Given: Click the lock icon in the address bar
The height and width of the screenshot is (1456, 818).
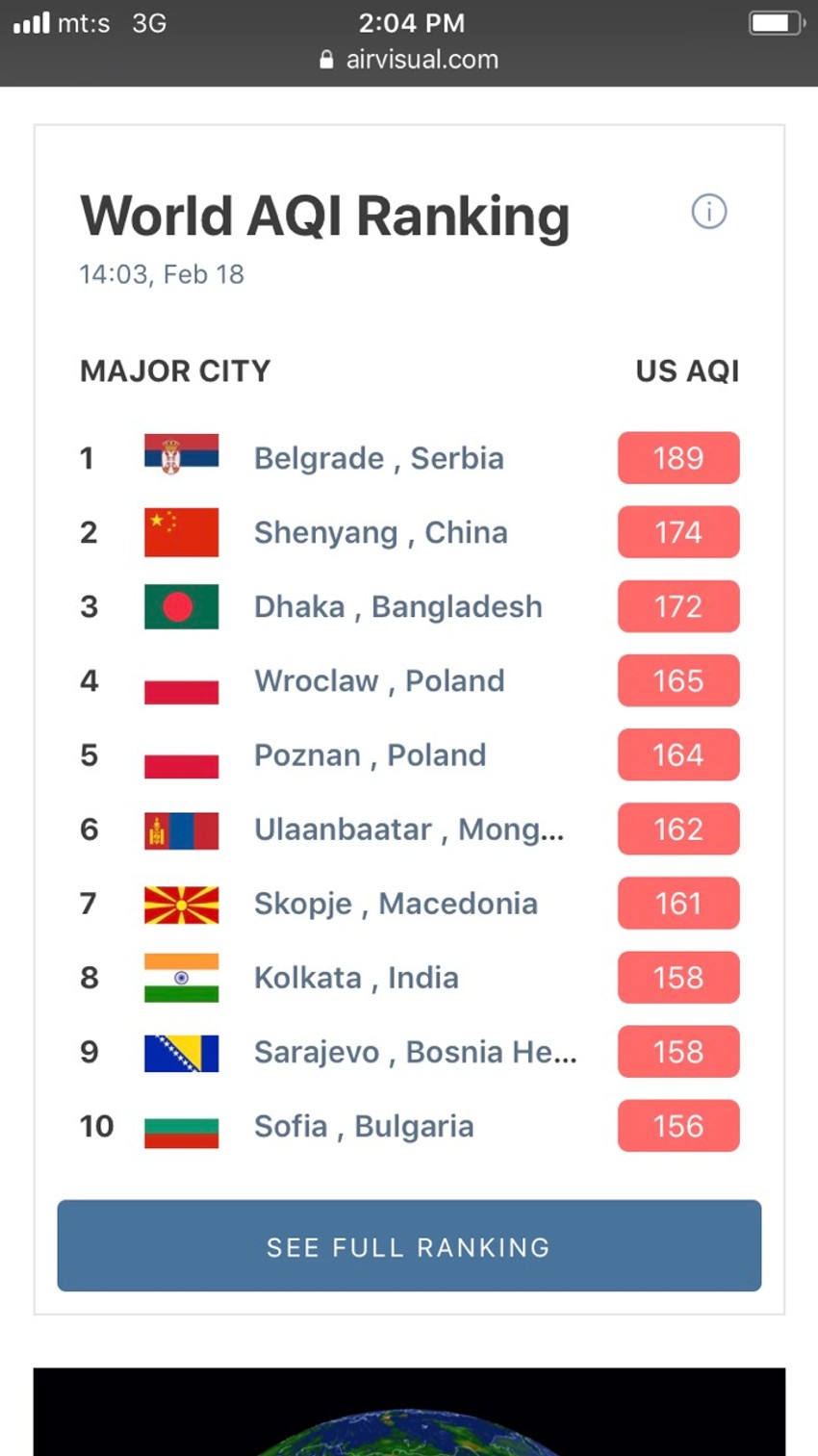Looking at the screenshot, I should (x=326, y=60).
